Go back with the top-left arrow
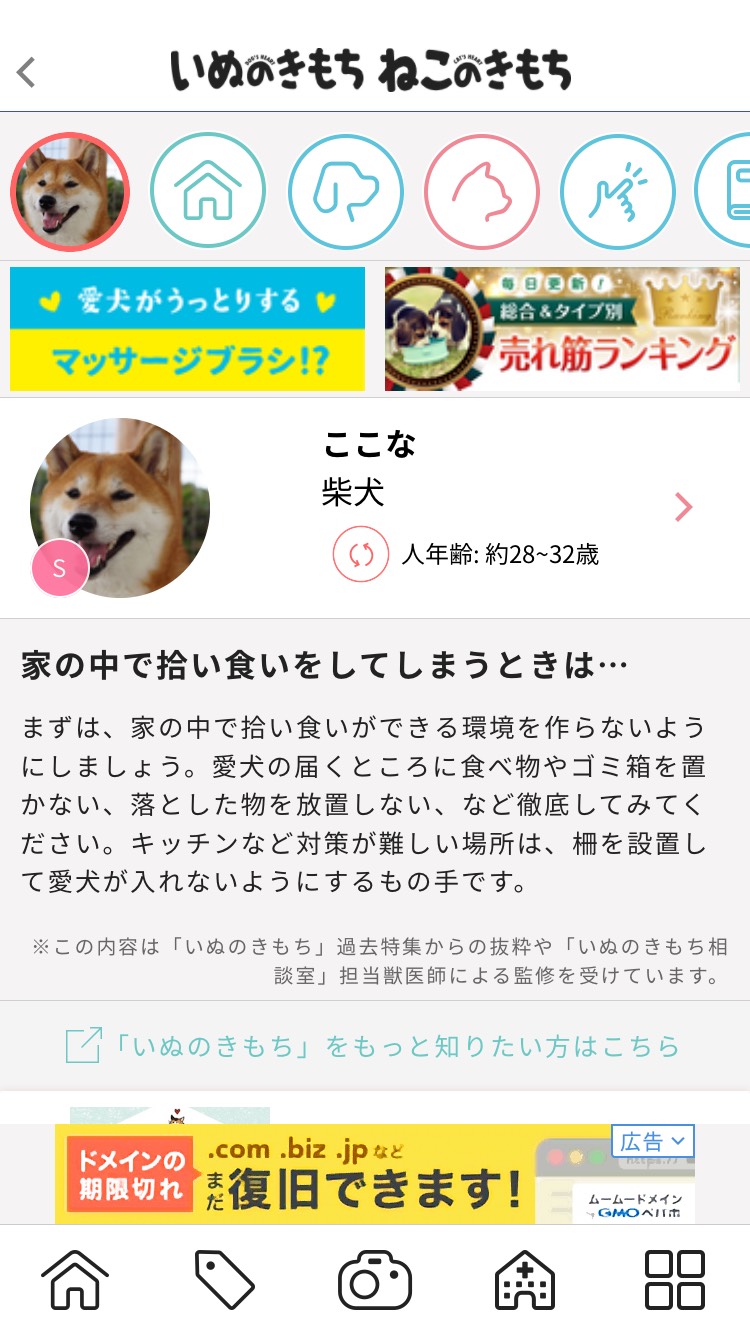750x1334 pixels. (27, 72)
